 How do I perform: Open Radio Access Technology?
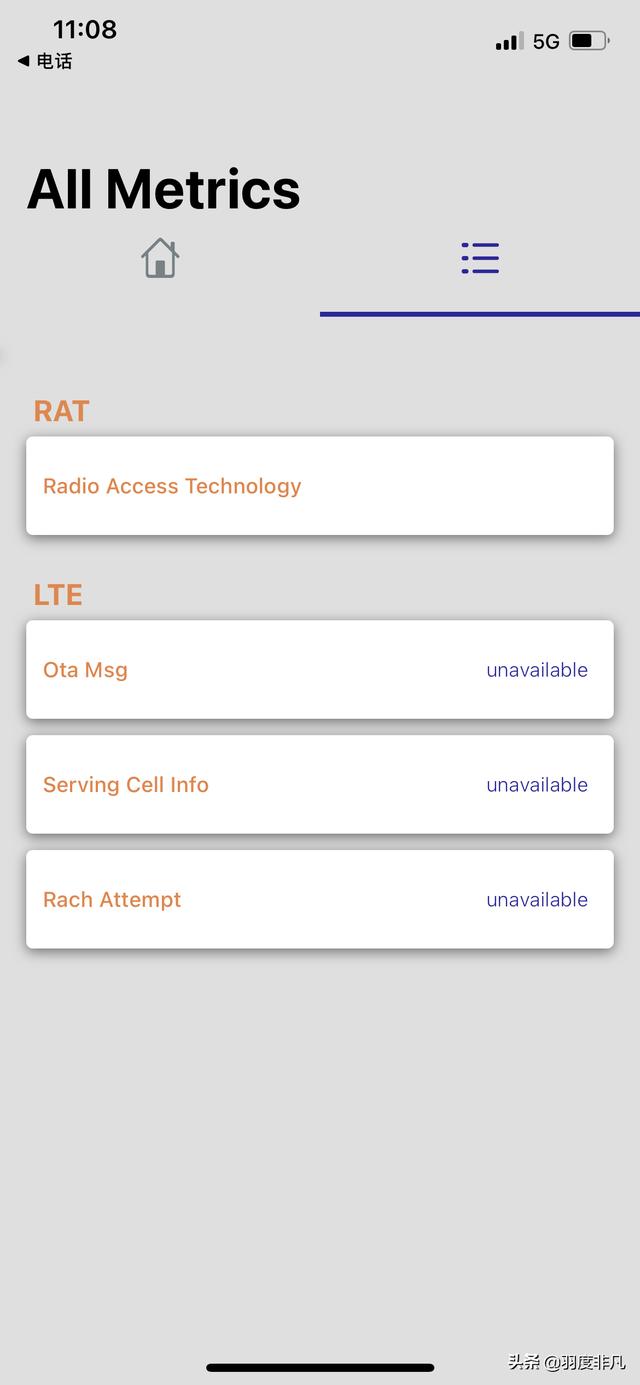tap(319, 486)
